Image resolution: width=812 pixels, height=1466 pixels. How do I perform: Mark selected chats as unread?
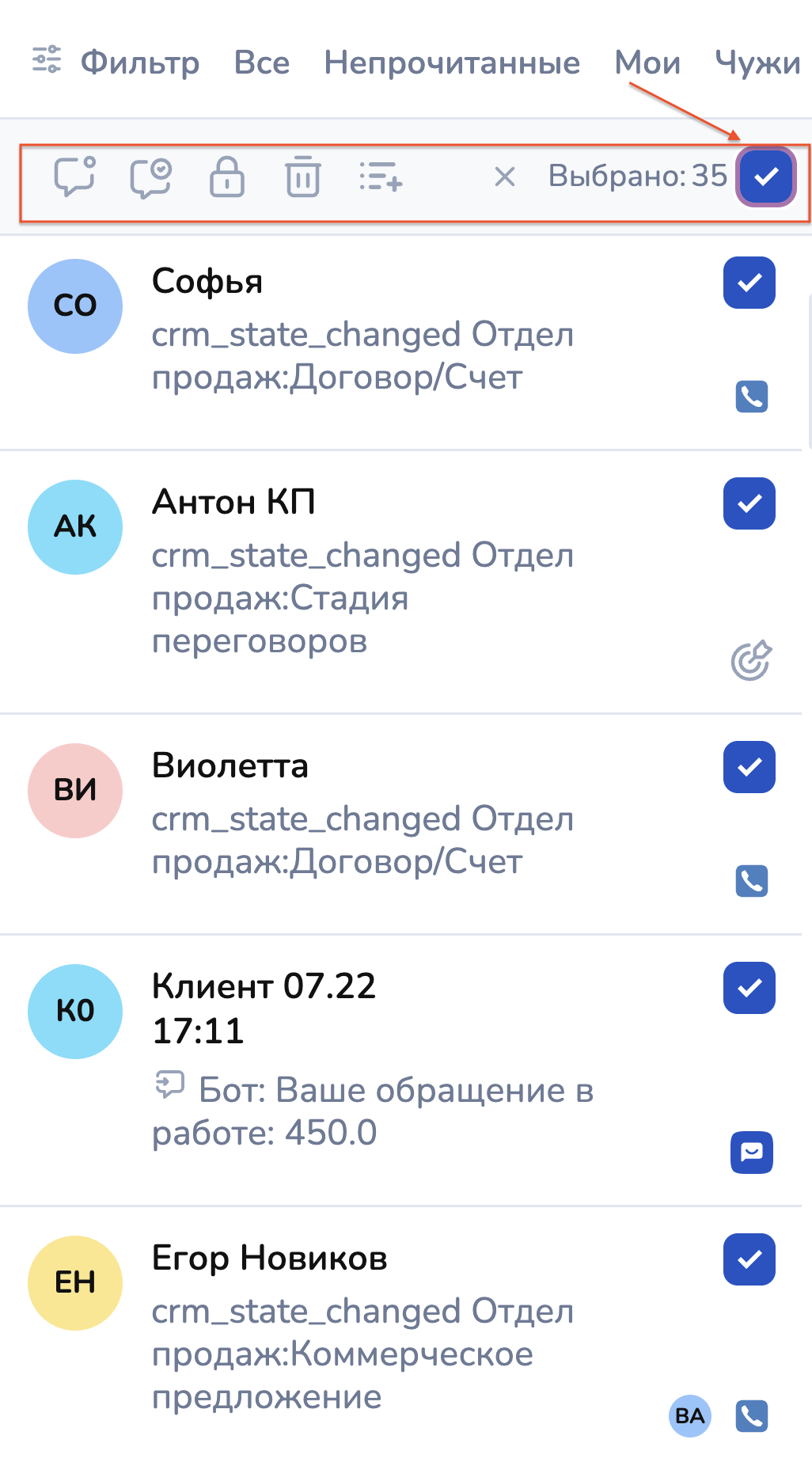pos(74,176)
